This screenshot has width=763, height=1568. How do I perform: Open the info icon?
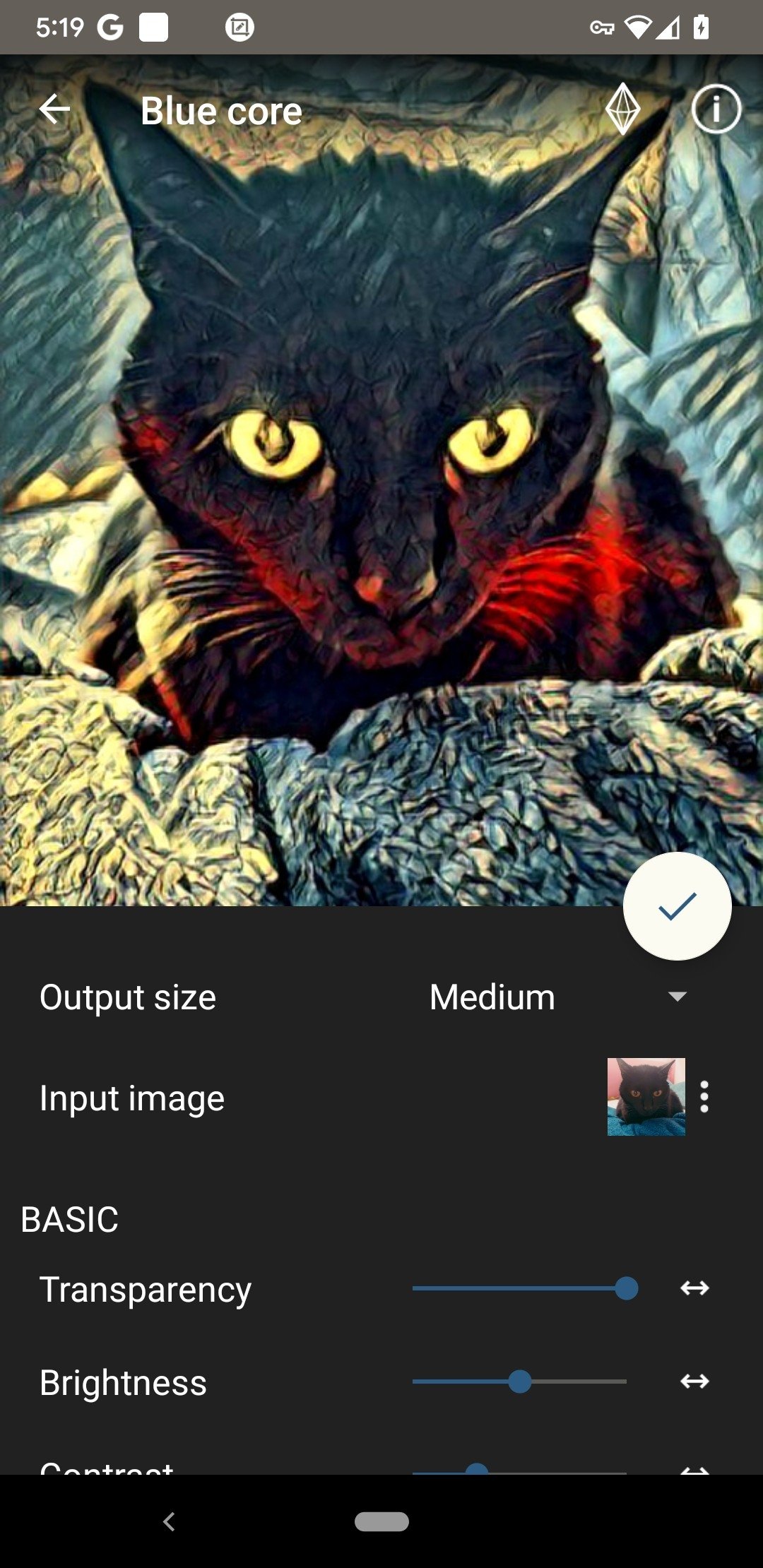coord(716,109)
